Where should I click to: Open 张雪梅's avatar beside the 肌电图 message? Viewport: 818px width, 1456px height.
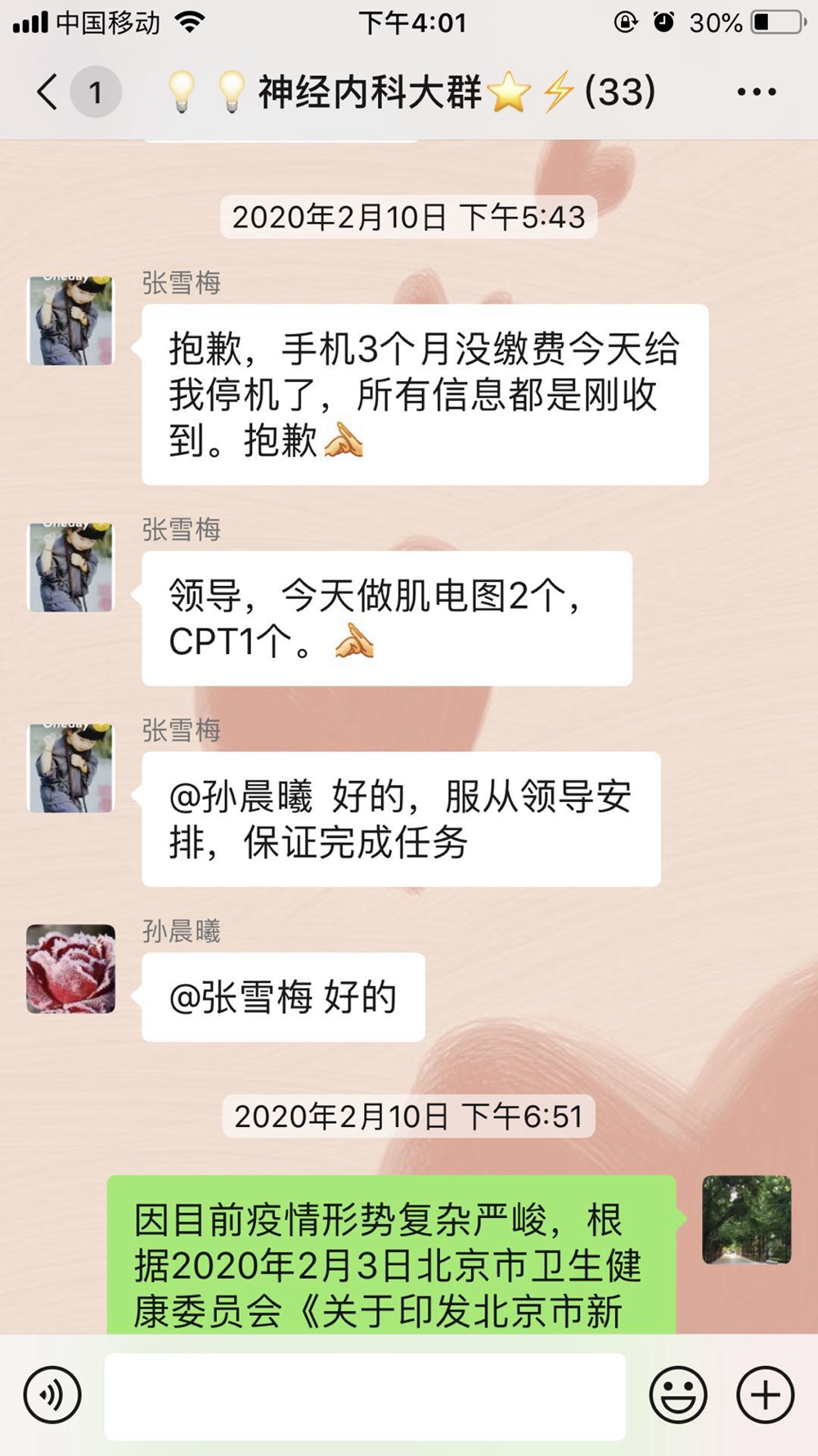tap(71, 567)
